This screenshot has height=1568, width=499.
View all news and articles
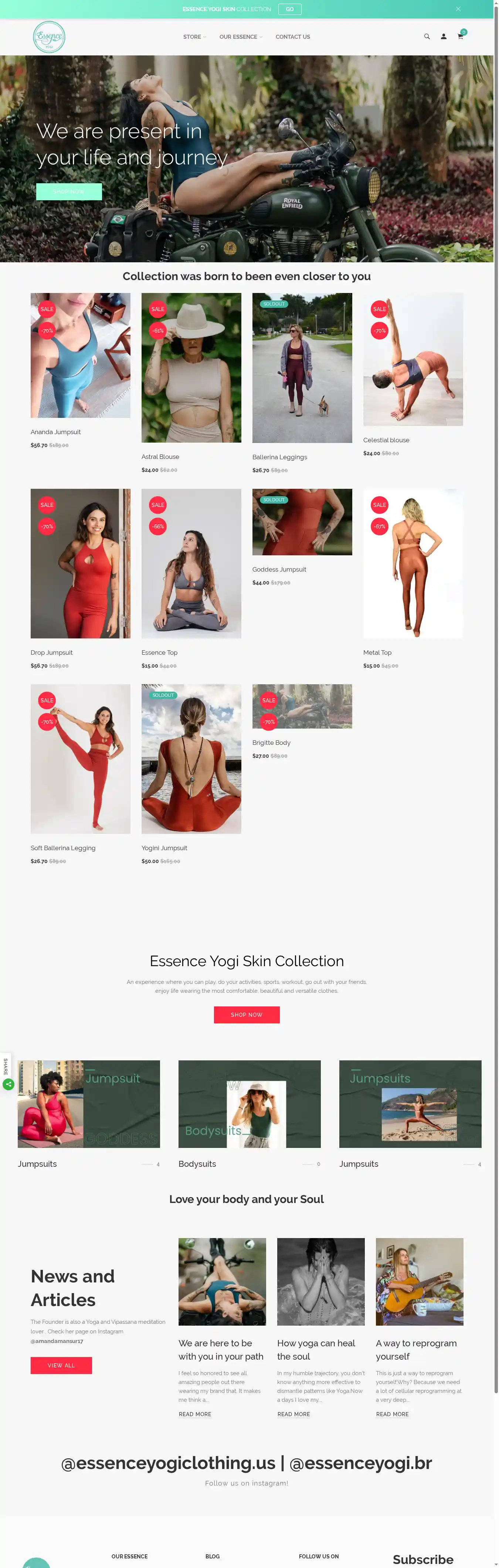pyautogui.click(x=61, y=1365)
